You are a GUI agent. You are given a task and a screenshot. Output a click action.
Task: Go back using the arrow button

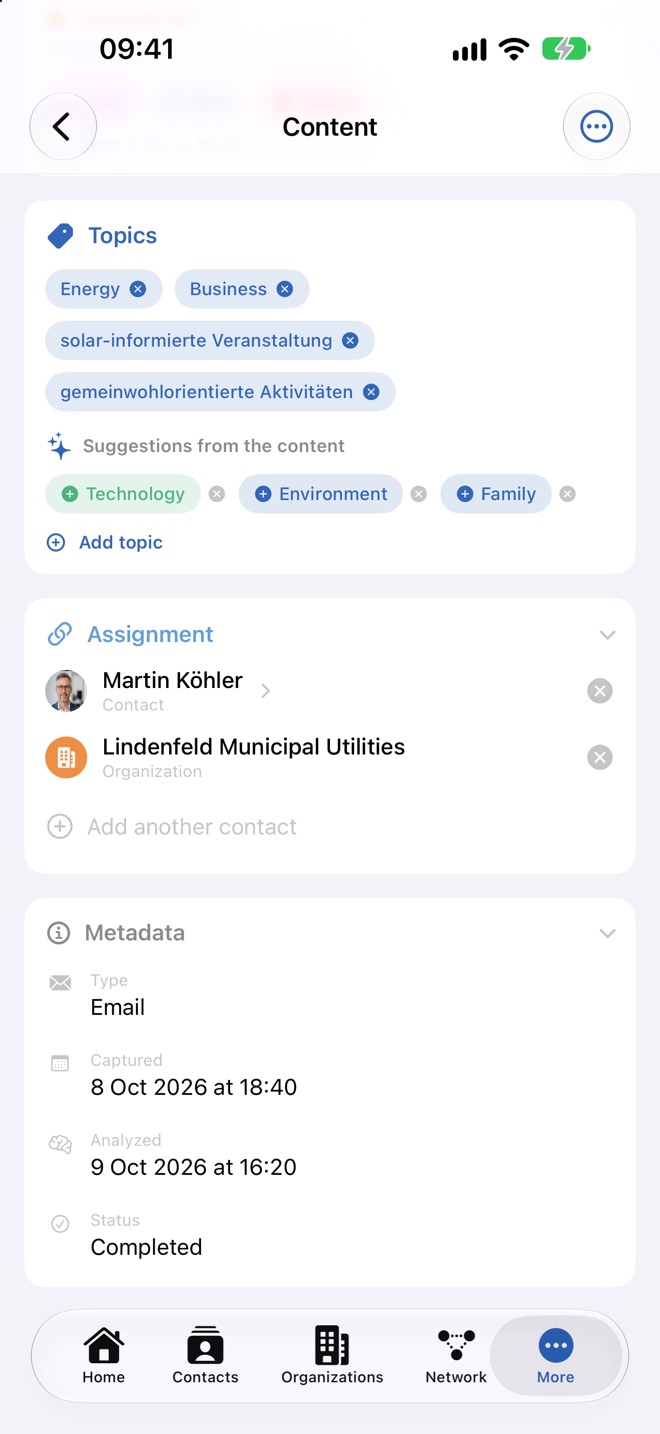[63, 127]
